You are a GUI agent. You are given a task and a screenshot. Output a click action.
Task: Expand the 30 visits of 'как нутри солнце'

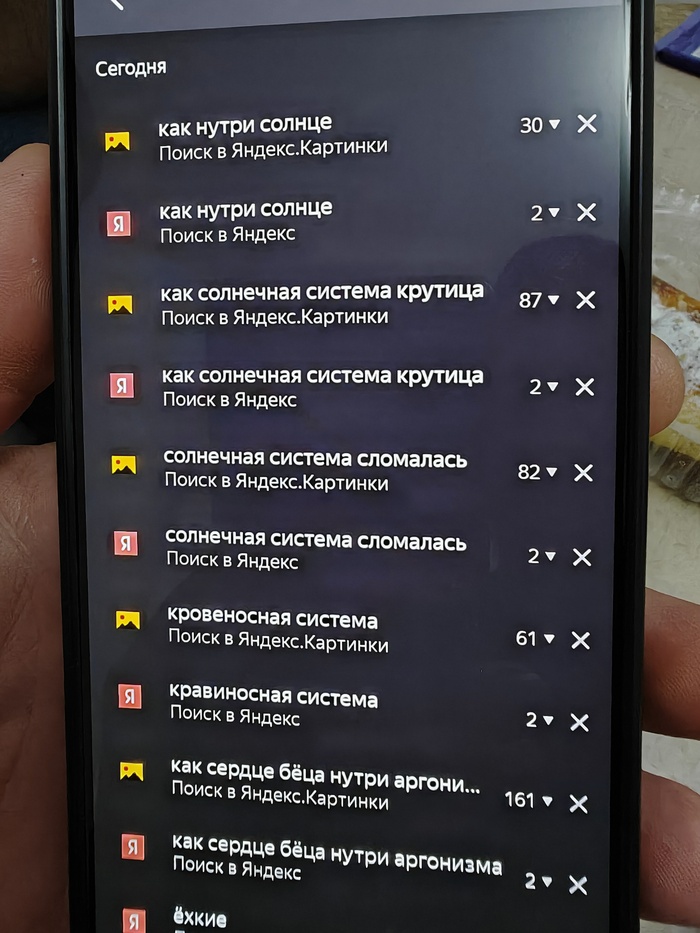(x=540, y=125)
